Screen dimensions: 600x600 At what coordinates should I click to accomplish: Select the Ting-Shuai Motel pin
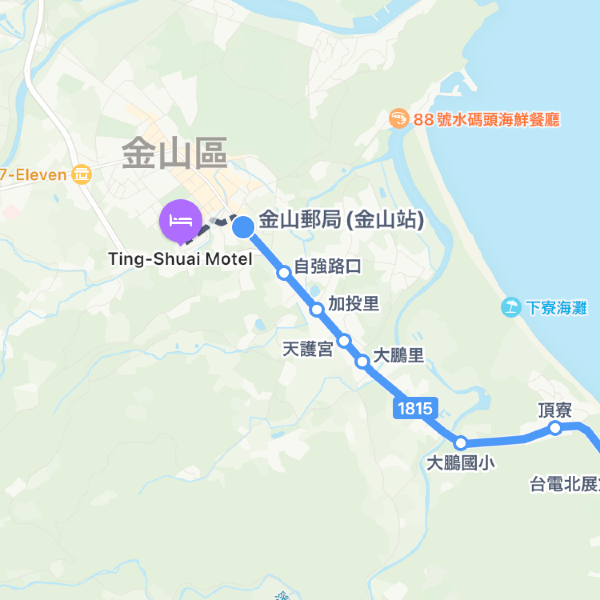(181, 221)
